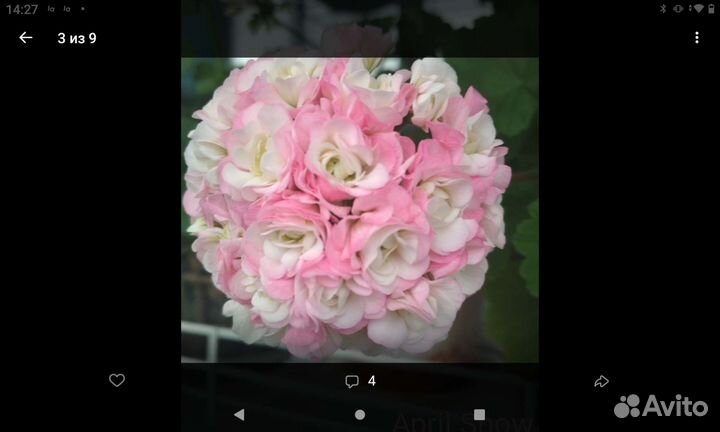Like this photo with the heart
Image resolution: width=720 pixels, height=432 pixels.
click(117, 381)
